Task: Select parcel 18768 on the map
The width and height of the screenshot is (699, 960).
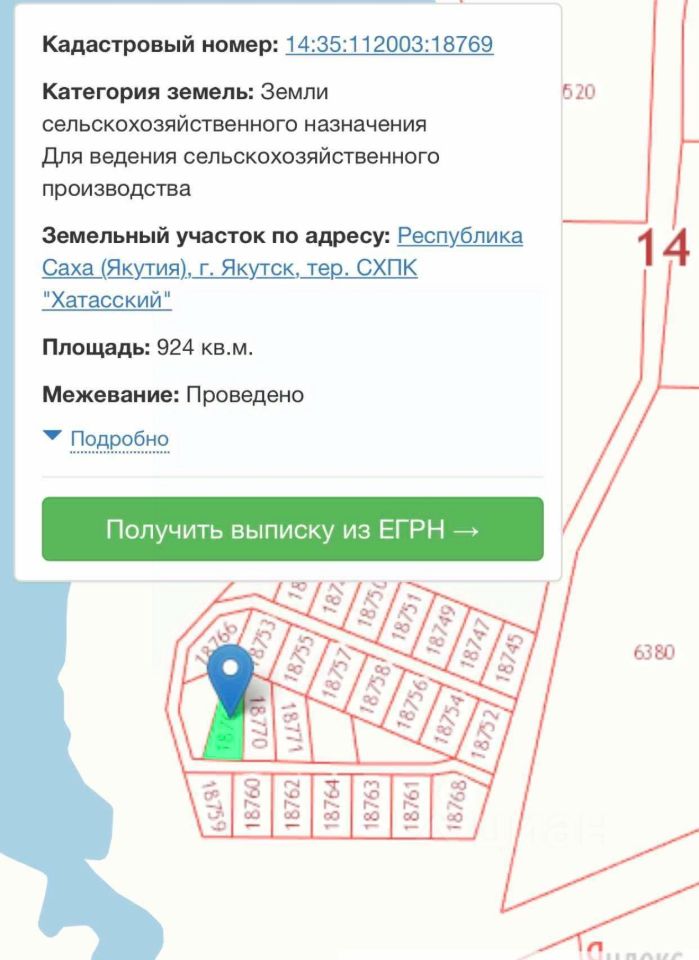Action: pyautogui.click(x=457, y=806)
